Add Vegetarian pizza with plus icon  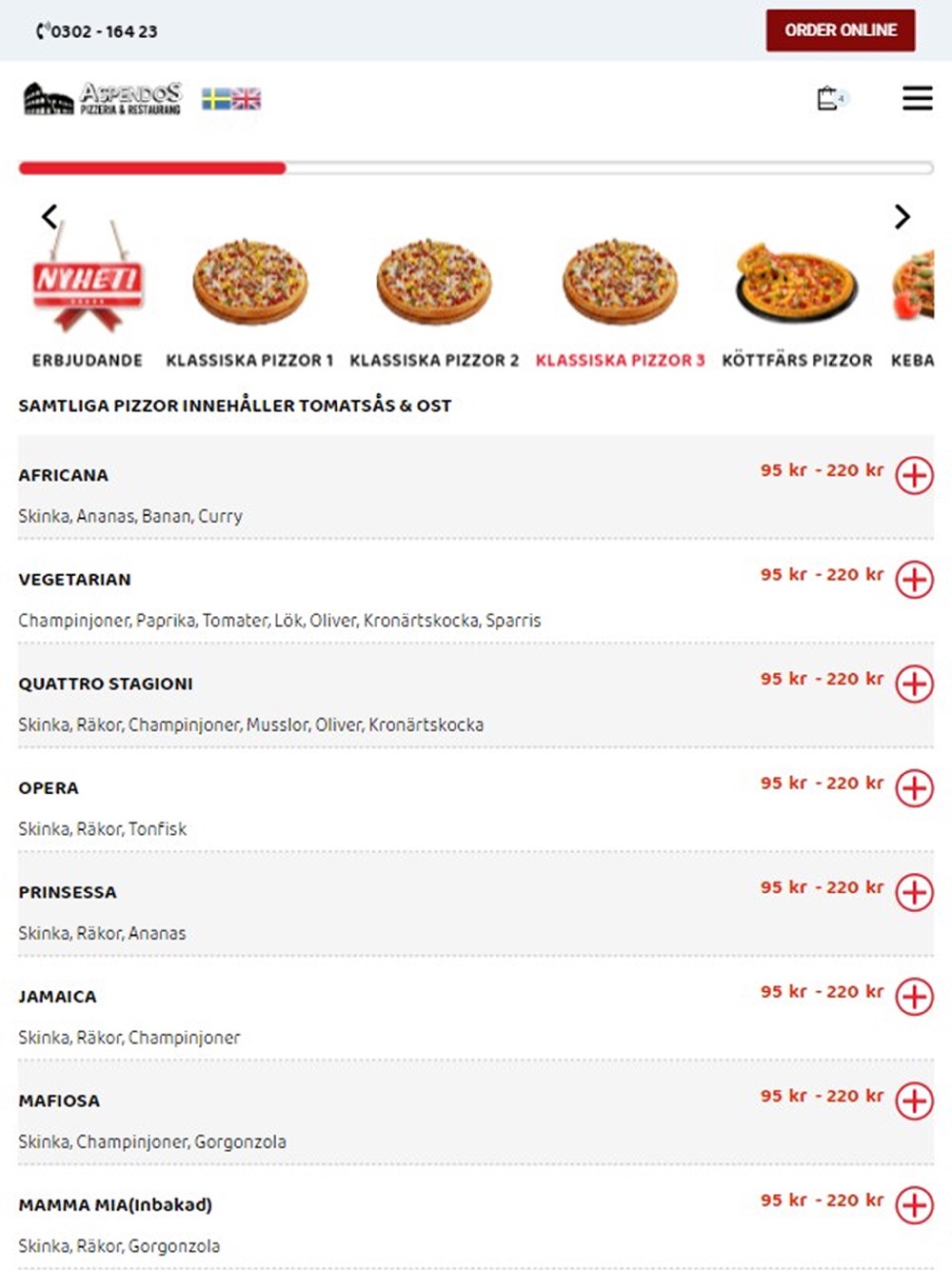(914, 580)
